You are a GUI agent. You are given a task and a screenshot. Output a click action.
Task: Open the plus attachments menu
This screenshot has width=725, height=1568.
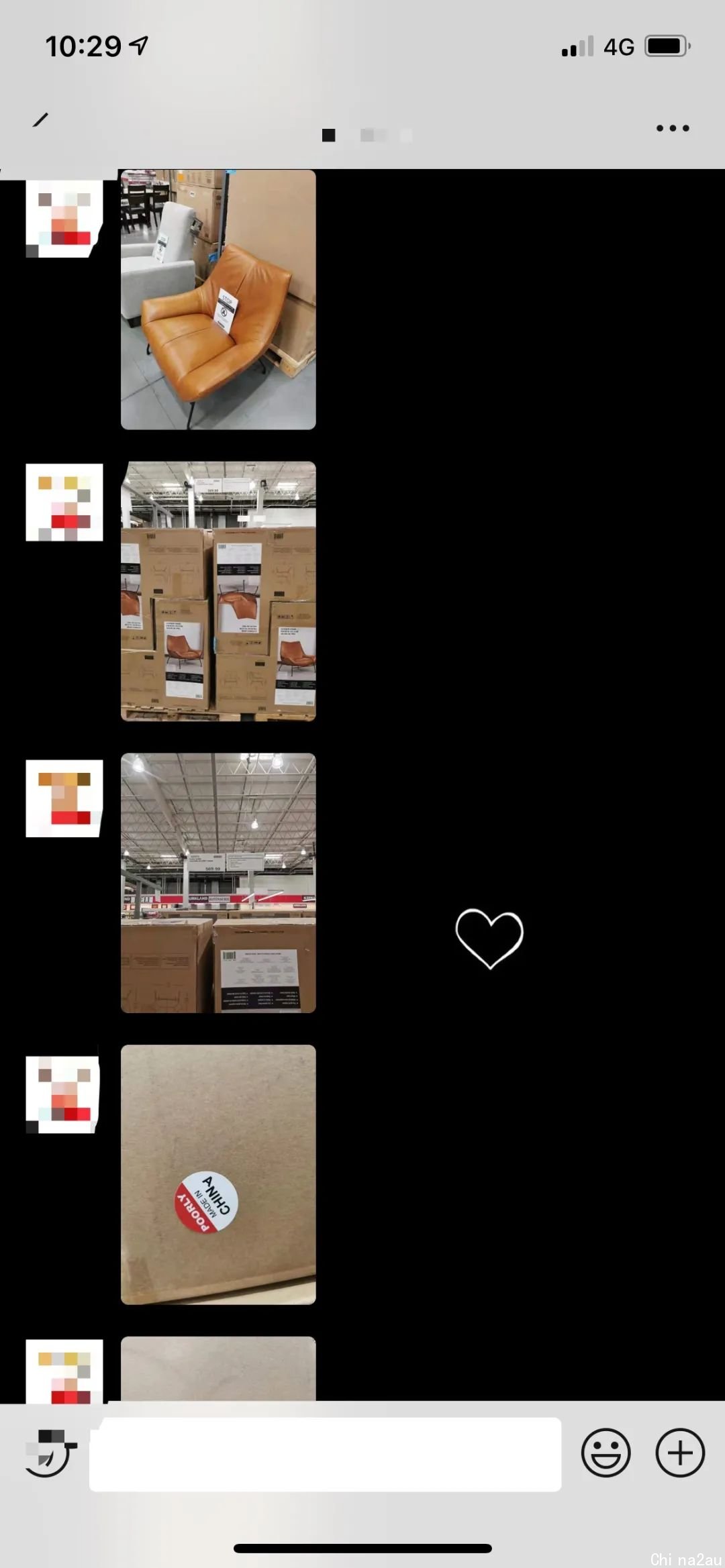coord(679,1453)
